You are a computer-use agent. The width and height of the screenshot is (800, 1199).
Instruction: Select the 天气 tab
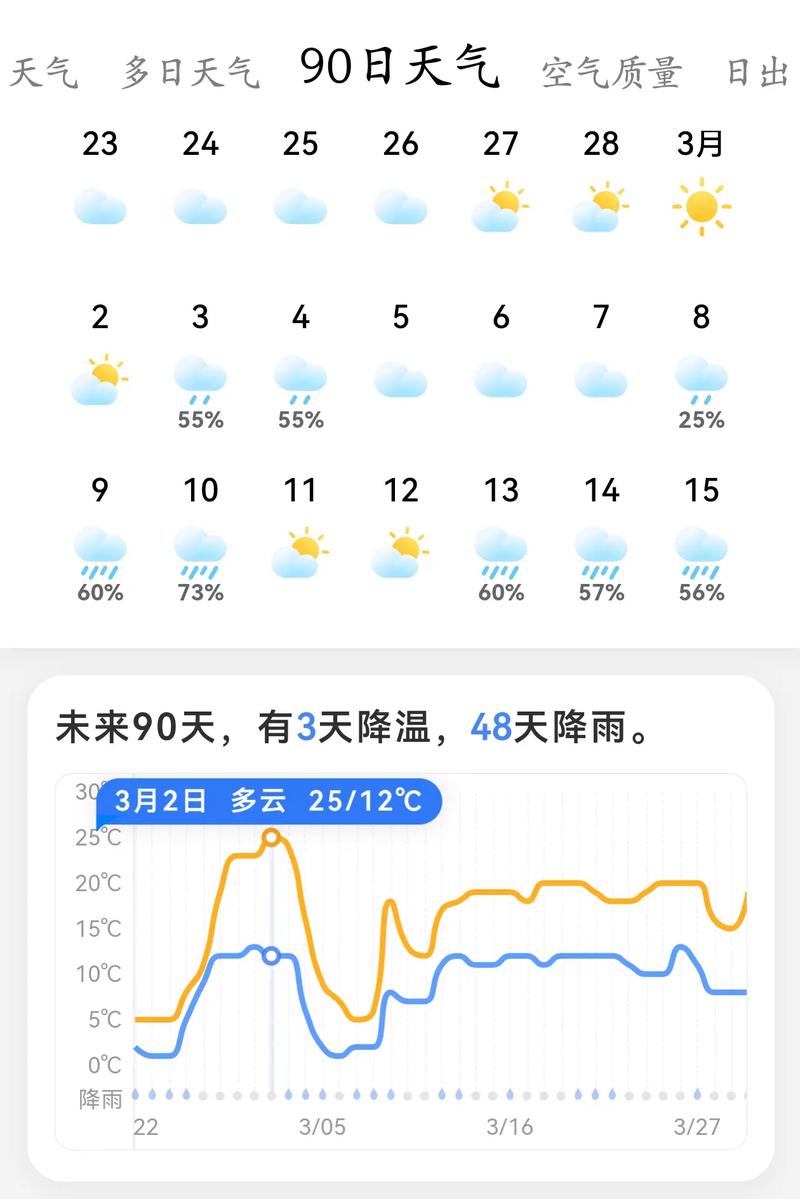44,71
